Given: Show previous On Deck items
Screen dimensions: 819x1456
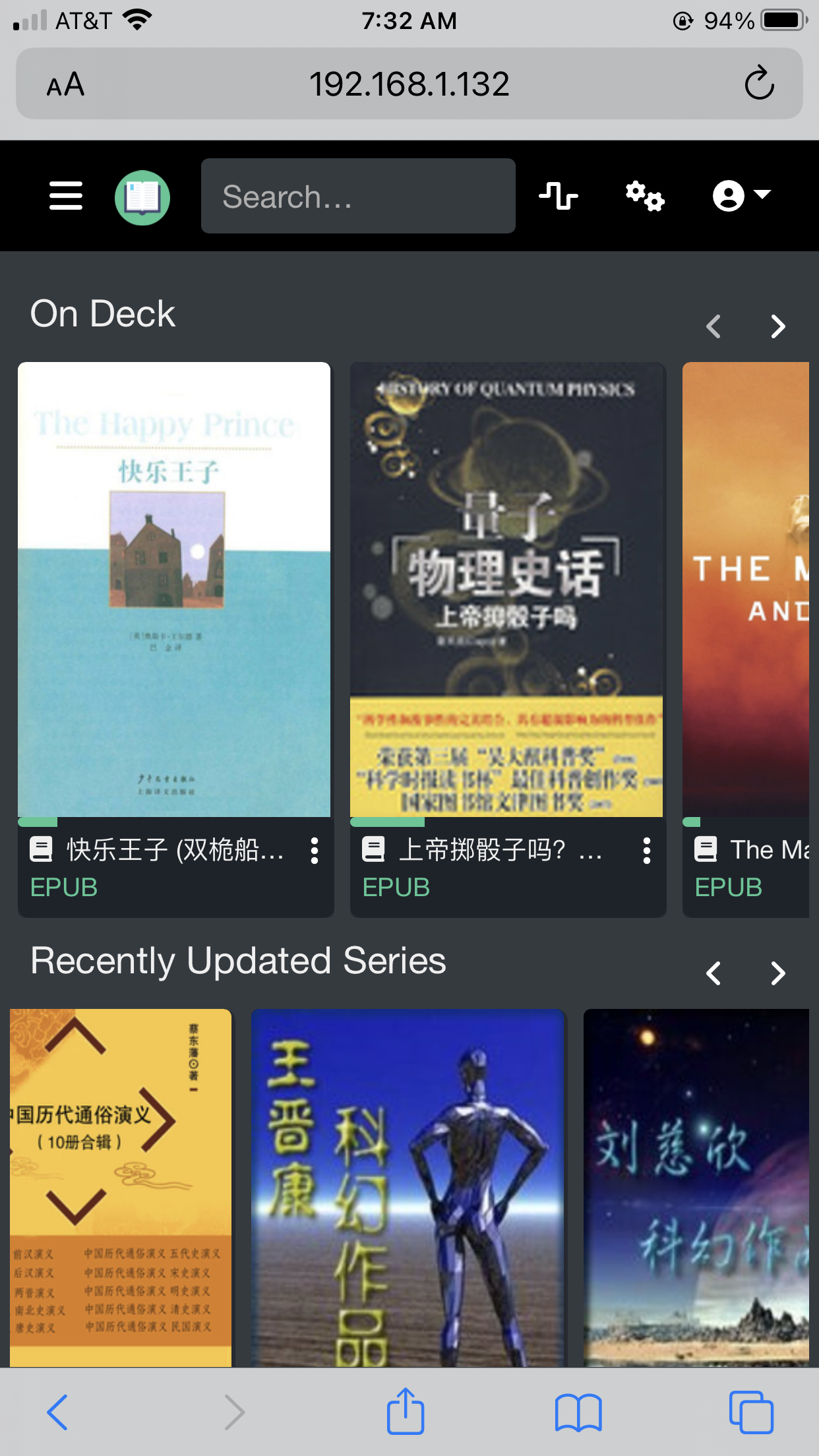Looking at the screenshot, I should [713, 326].
